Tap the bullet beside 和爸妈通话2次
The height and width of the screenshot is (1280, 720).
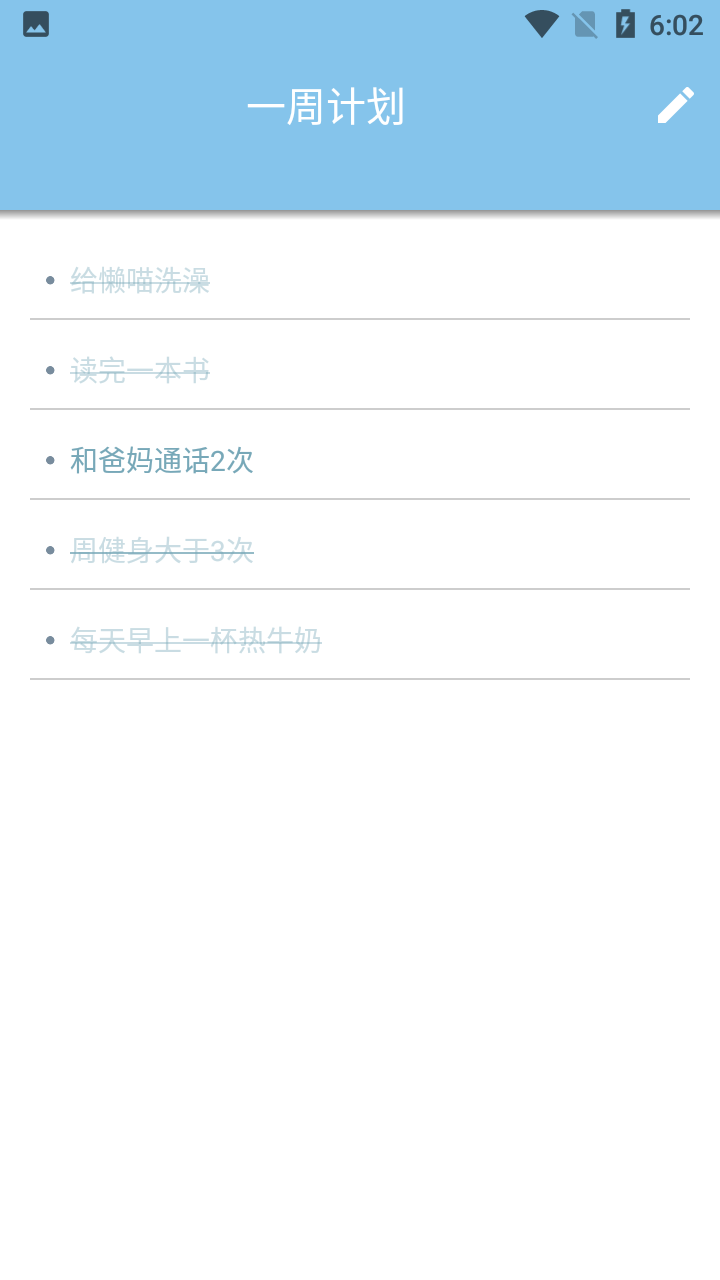pyautogui.click(x=49, y=459)
